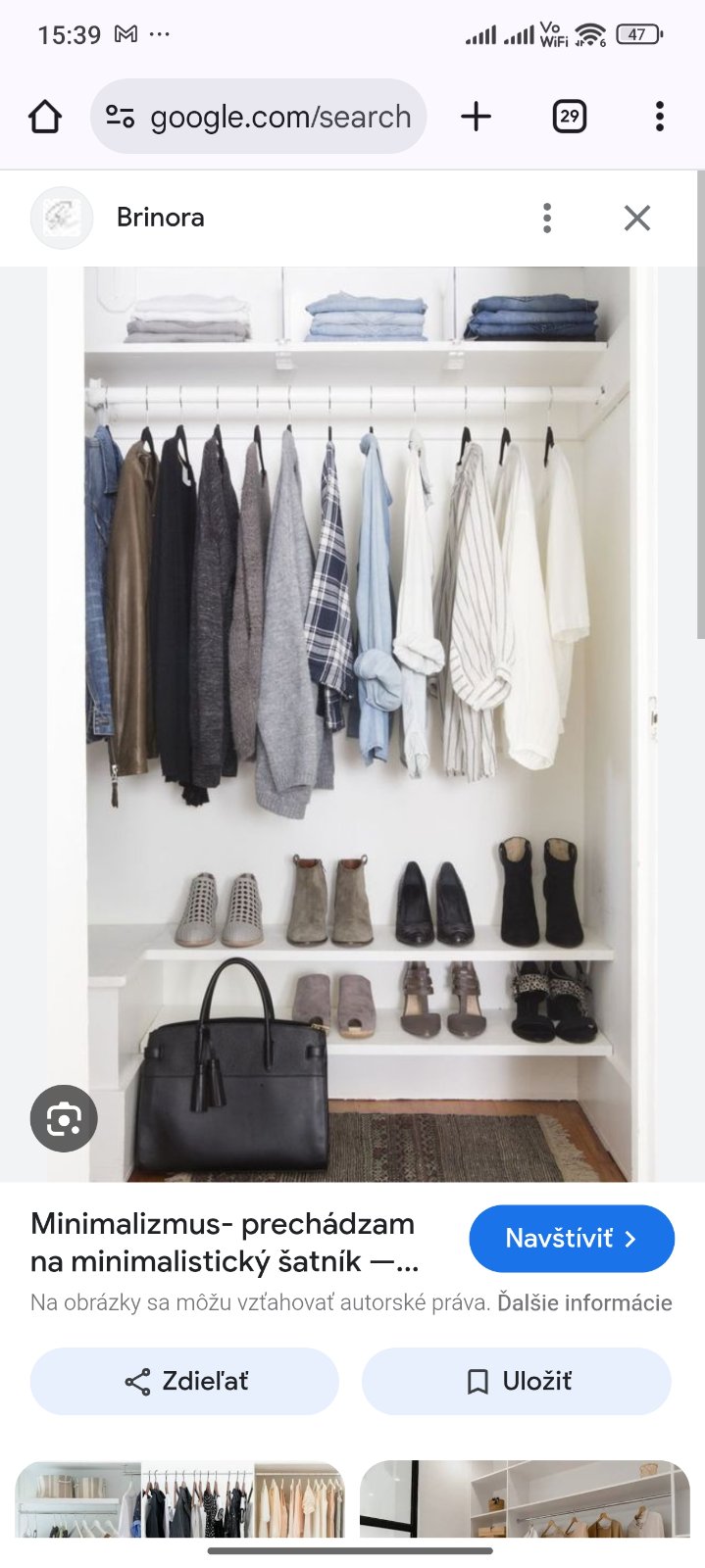This screenshot has height=1568, width=705.
Task: Open the Ďalšie informácie link
Action: click(584, 1303)
